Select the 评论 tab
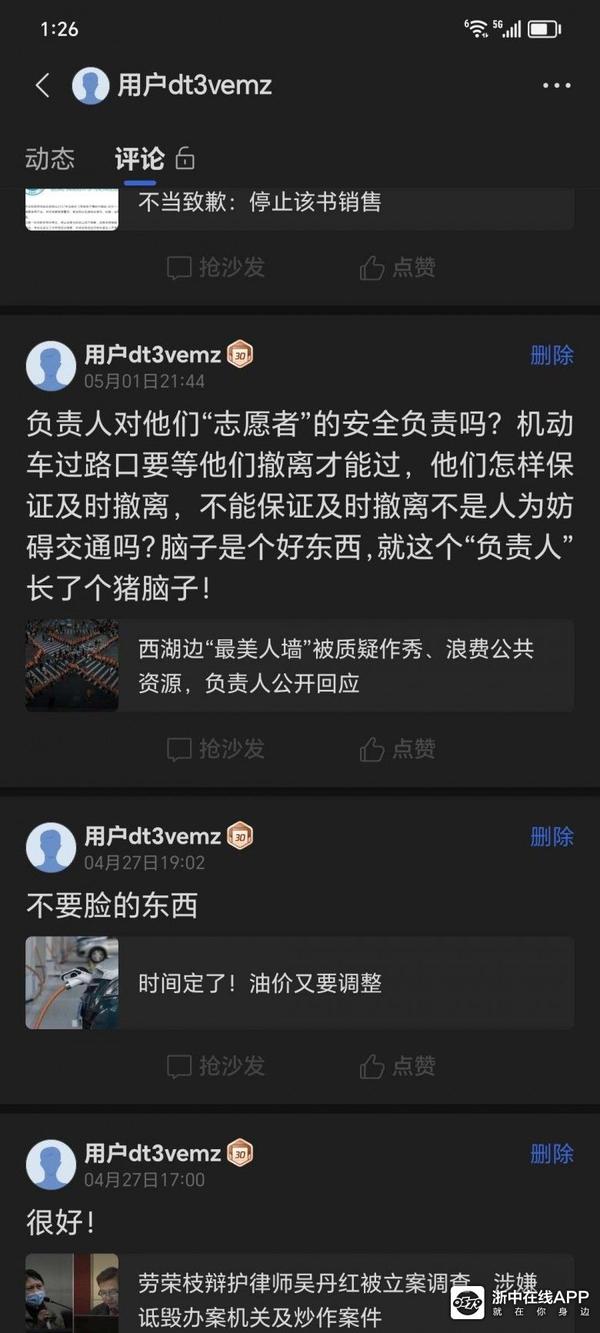Viewport: 600px width, 1333px height. (x=139, y=158)
